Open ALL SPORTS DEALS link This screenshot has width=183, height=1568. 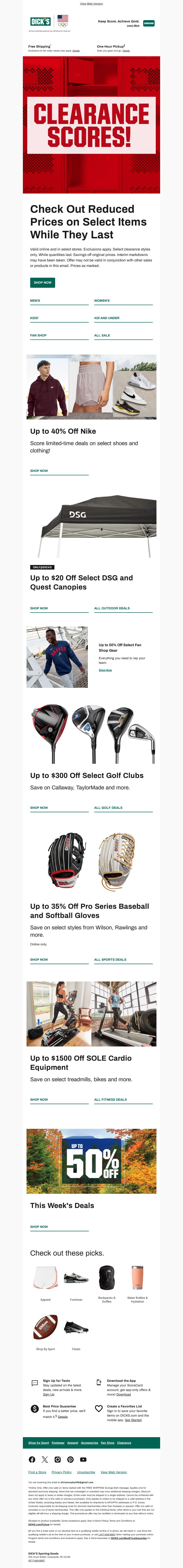[110, 959]
